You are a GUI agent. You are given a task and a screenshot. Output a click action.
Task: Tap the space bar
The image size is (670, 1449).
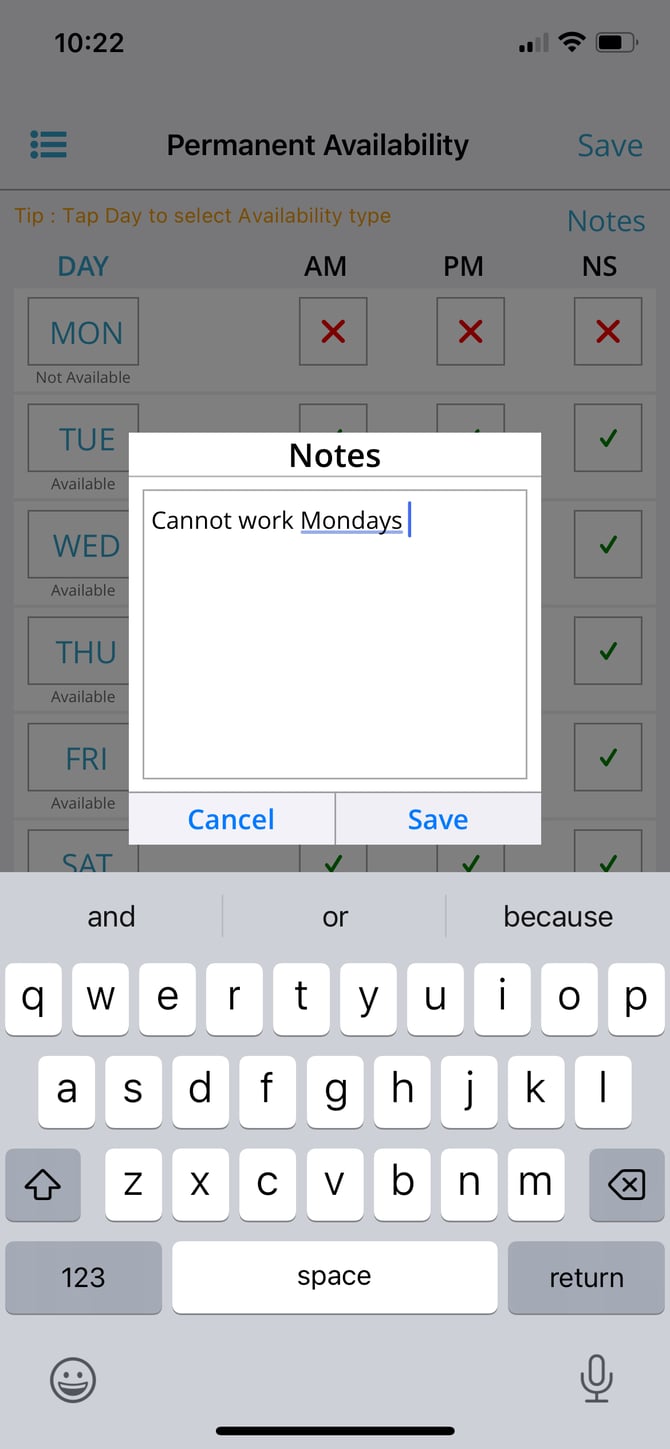tap(334, 1277)
